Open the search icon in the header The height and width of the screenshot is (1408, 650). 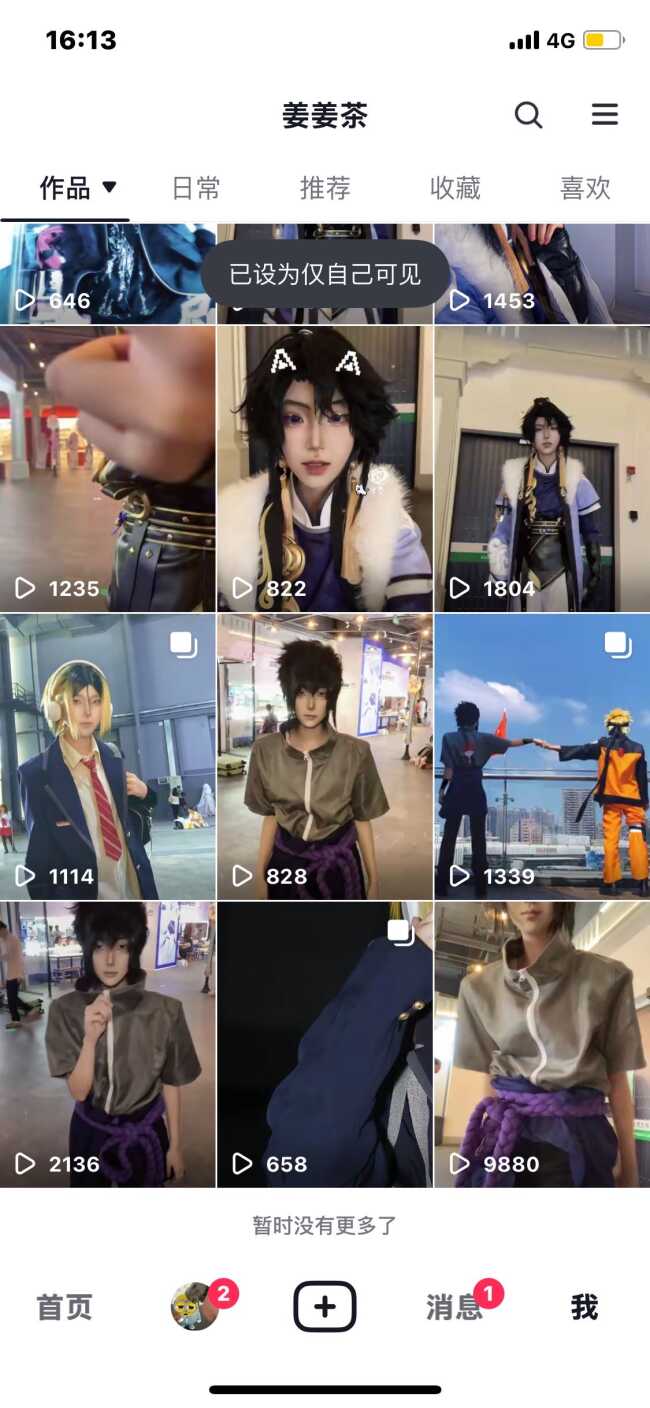point(528,116)
